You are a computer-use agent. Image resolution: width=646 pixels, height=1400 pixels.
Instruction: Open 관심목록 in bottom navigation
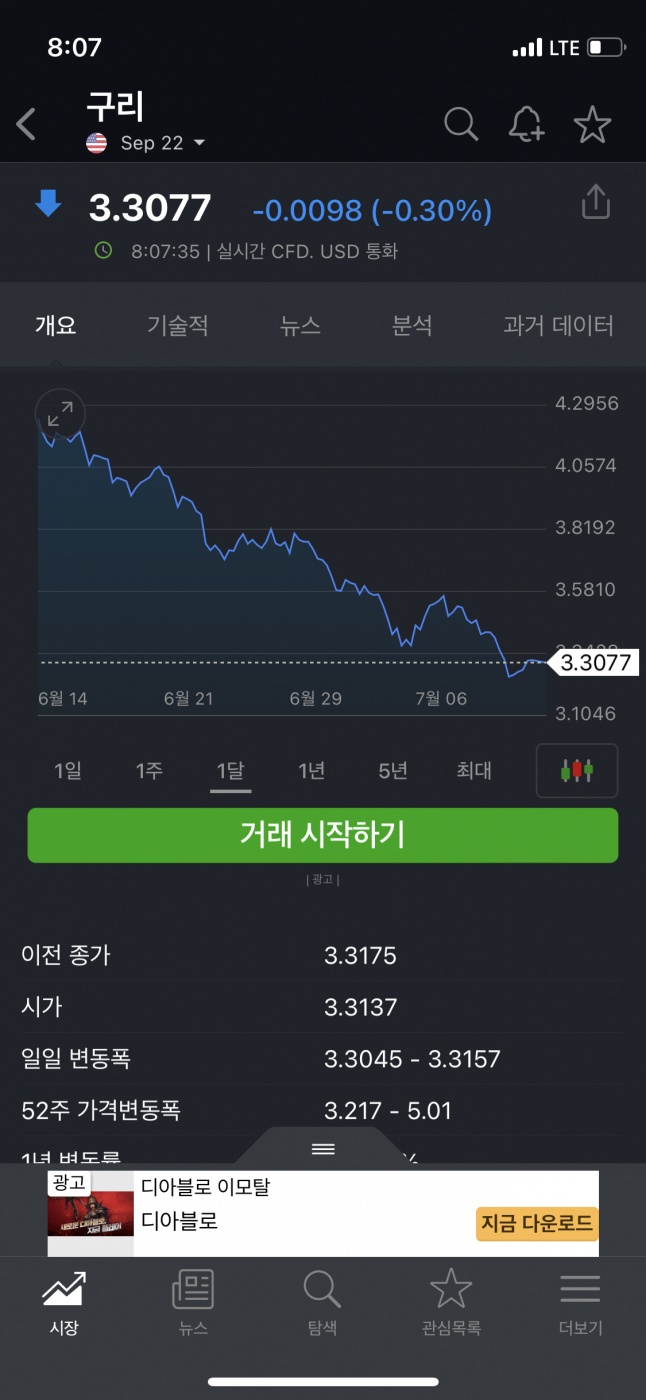click(451, 1303)
